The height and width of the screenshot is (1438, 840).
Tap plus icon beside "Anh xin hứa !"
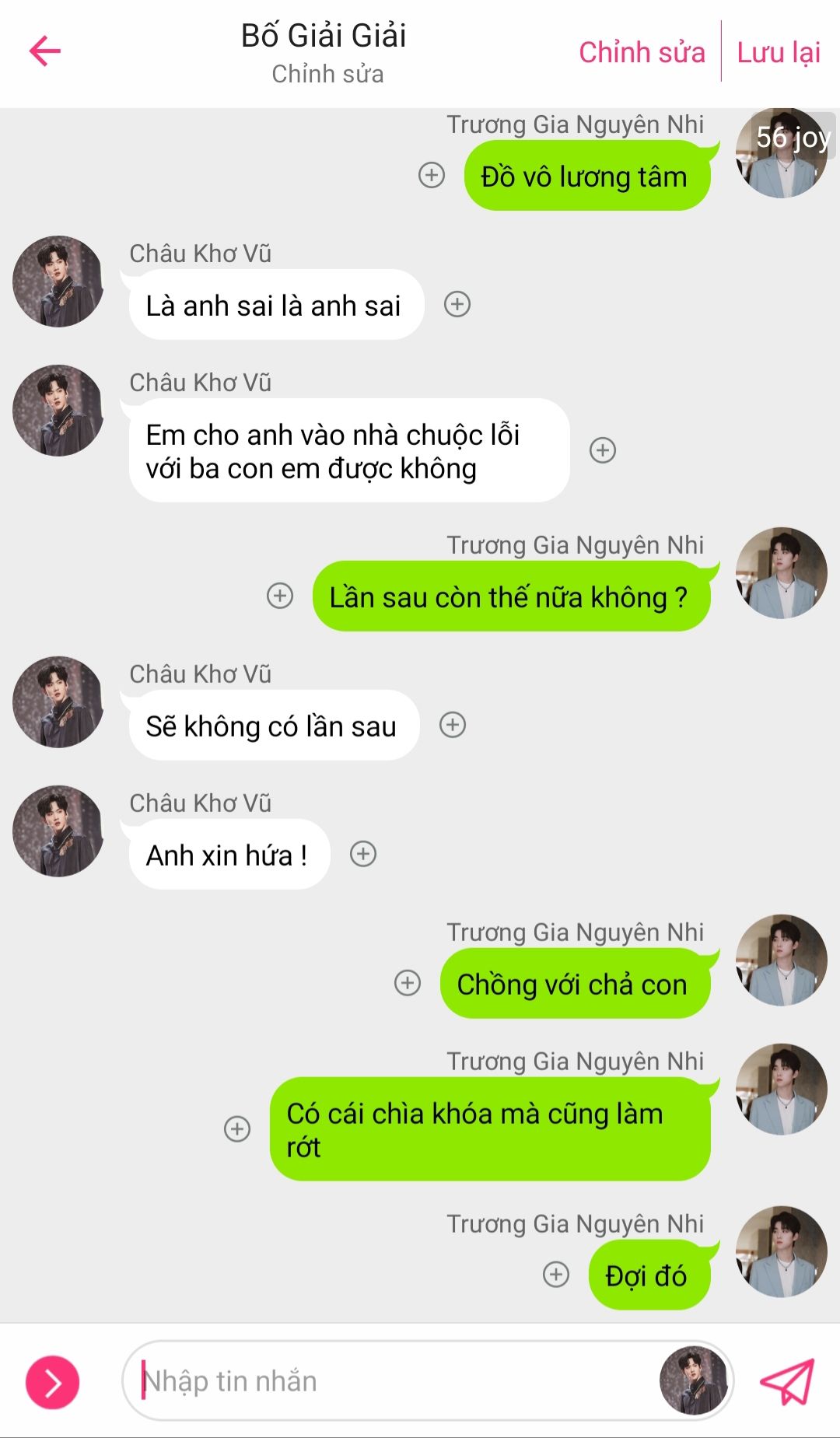click(x=363, y=854)
